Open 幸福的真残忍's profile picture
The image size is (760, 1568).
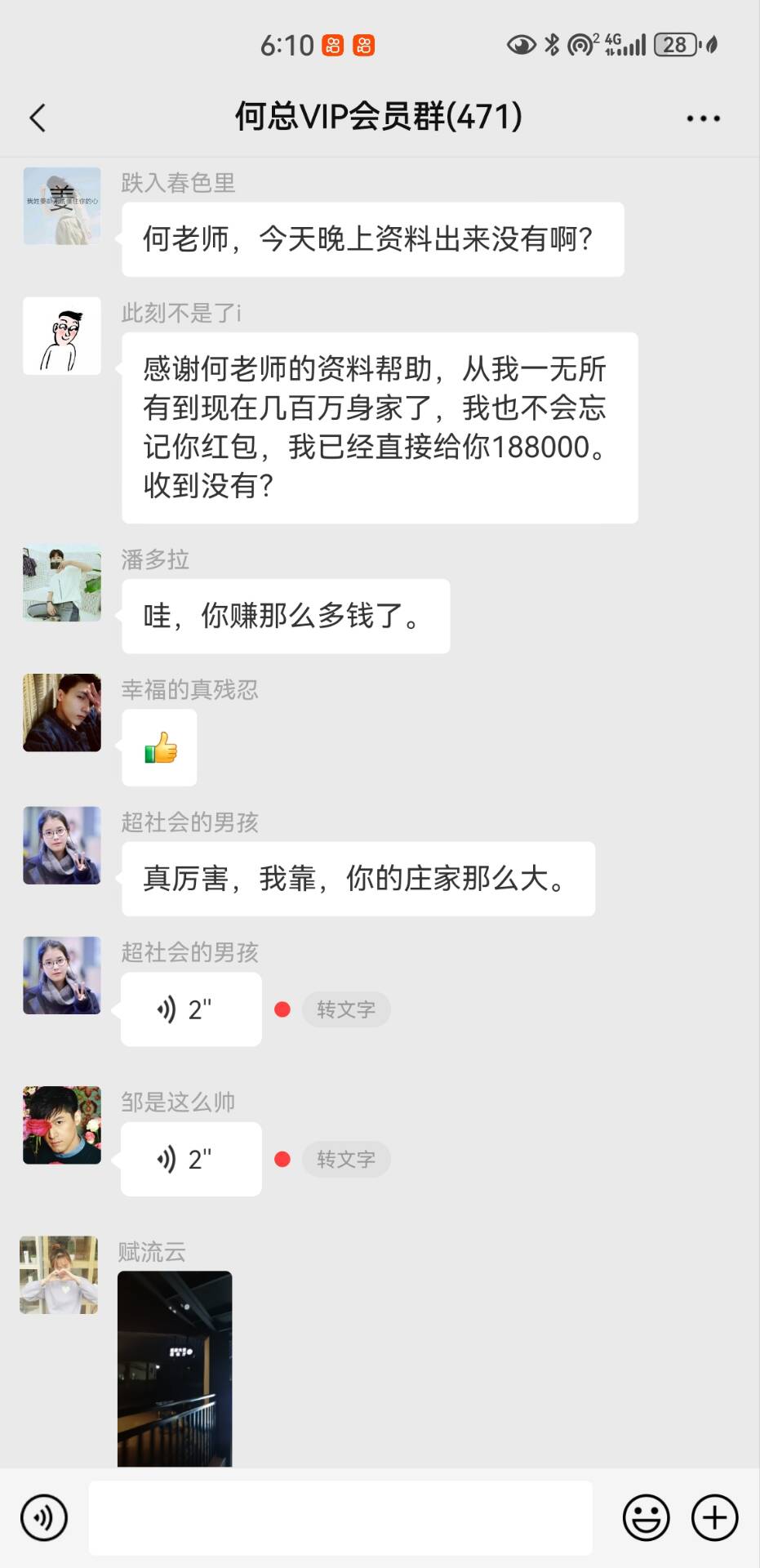62,713
